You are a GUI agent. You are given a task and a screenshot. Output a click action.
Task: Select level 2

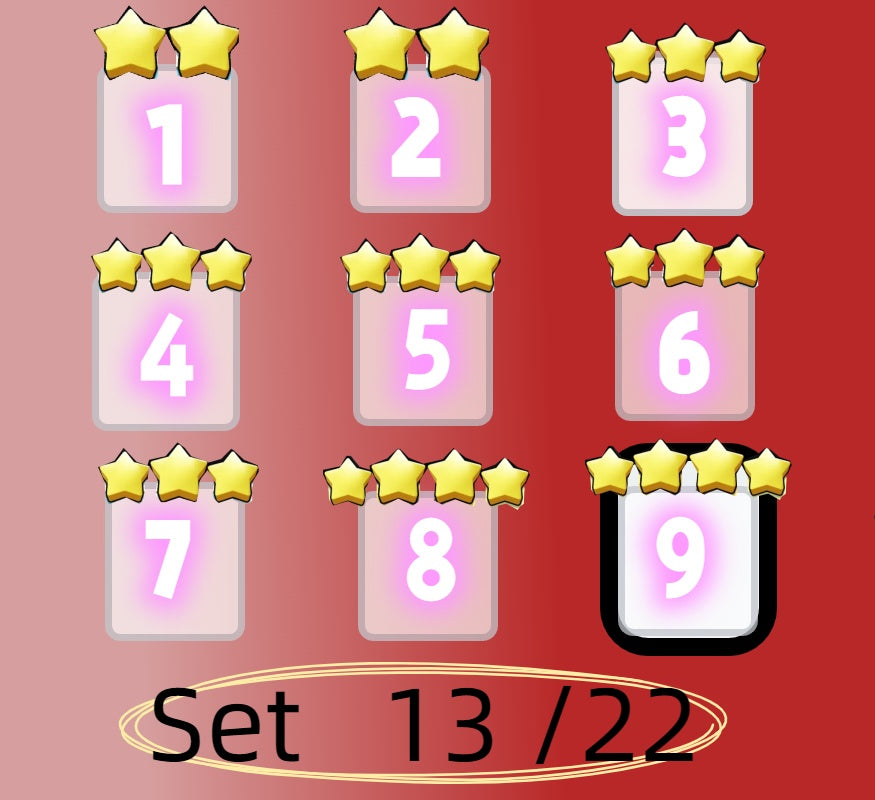click(420, 140)
